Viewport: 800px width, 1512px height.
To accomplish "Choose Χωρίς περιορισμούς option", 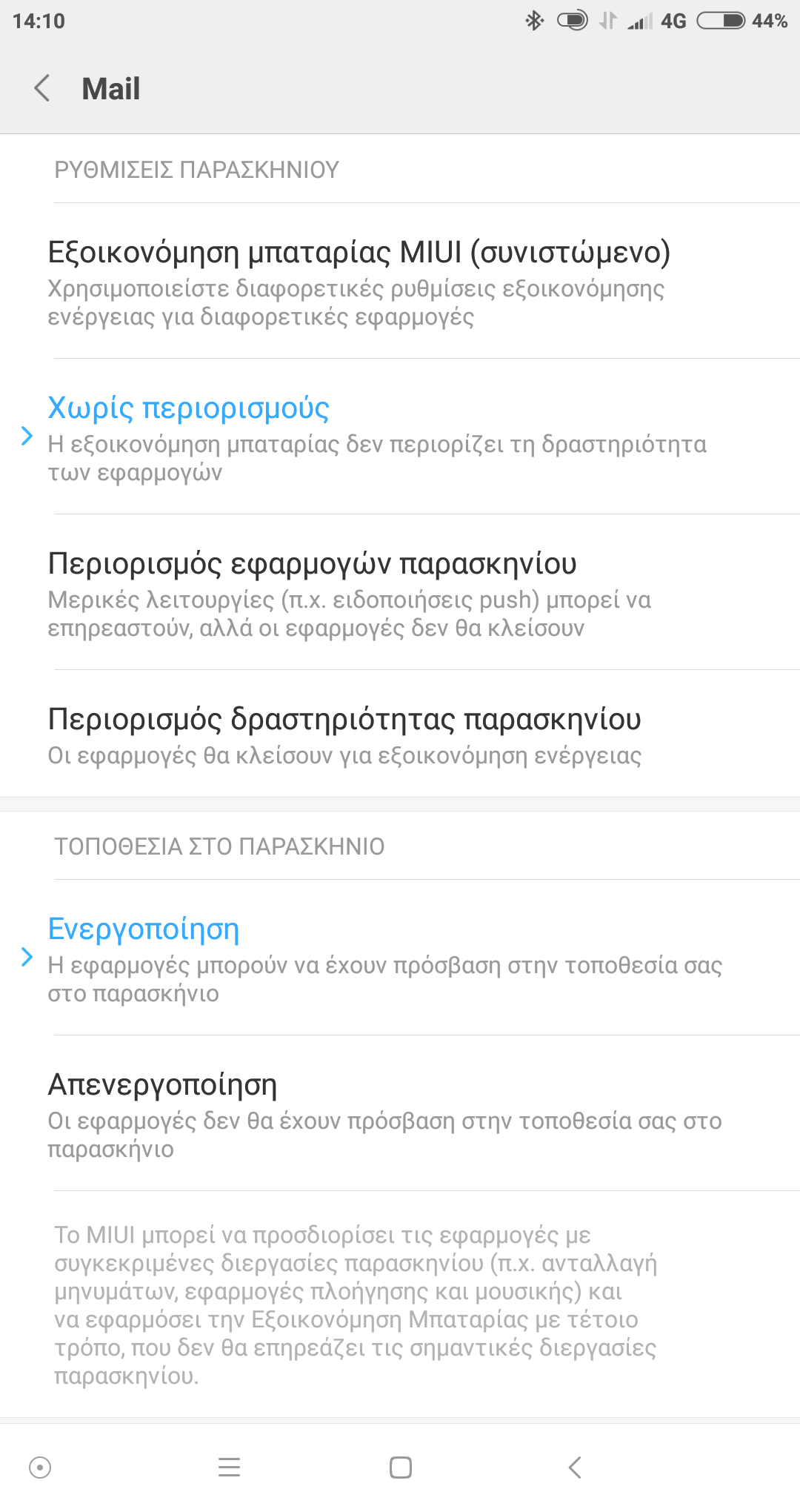I will coord(400,437).
